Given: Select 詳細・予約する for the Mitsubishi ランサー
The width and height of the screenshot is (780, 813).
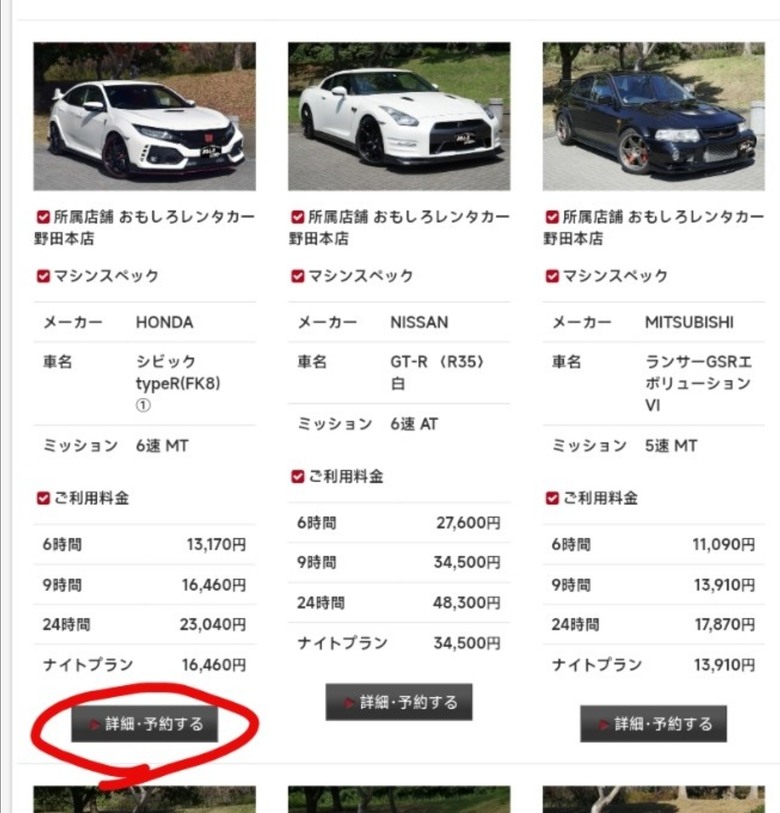Looking at the screenshot, I should [653, 724].
